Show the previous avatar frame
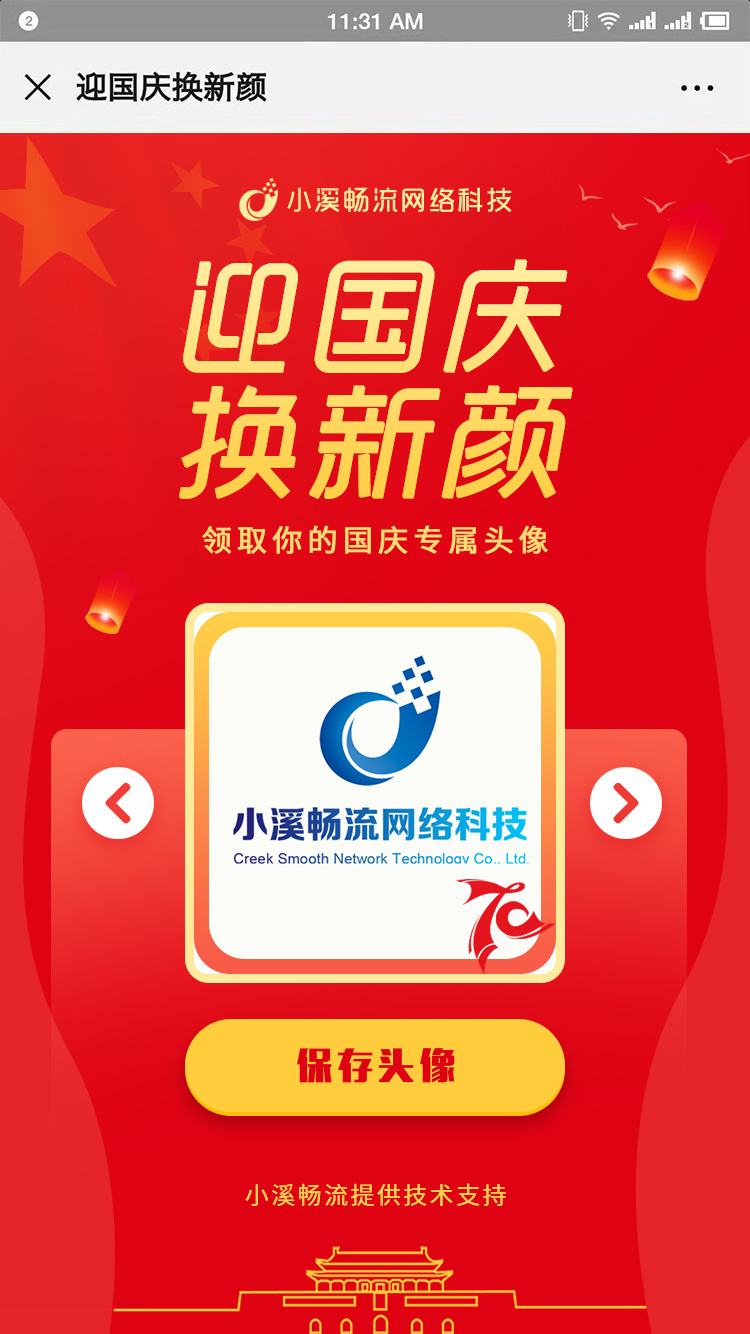Screen dimensions: 750x1334 coord(118,802)
